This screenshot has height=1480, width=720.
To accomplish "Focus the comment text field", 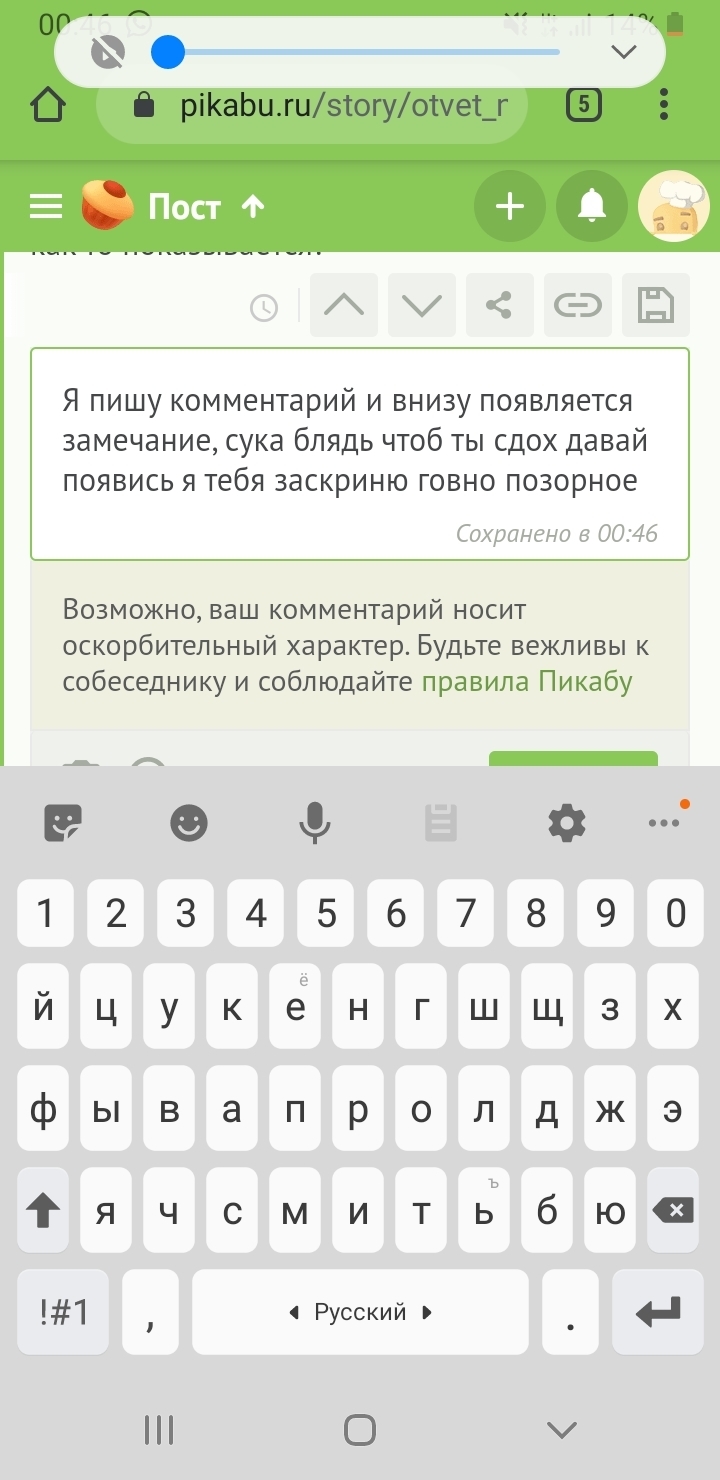I will click(360, 442).
